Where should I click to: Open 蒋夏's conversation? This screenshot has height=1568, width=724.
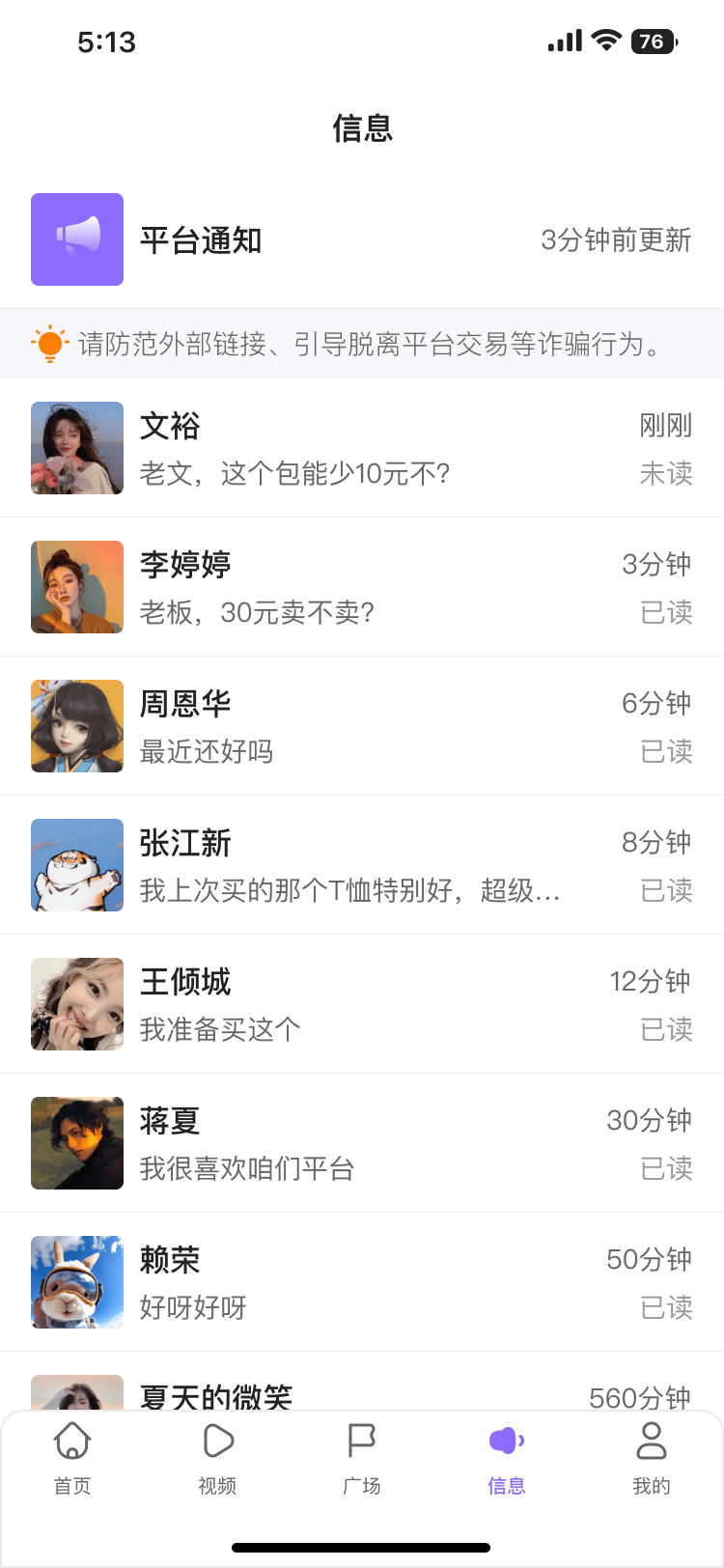[361, 1143]
